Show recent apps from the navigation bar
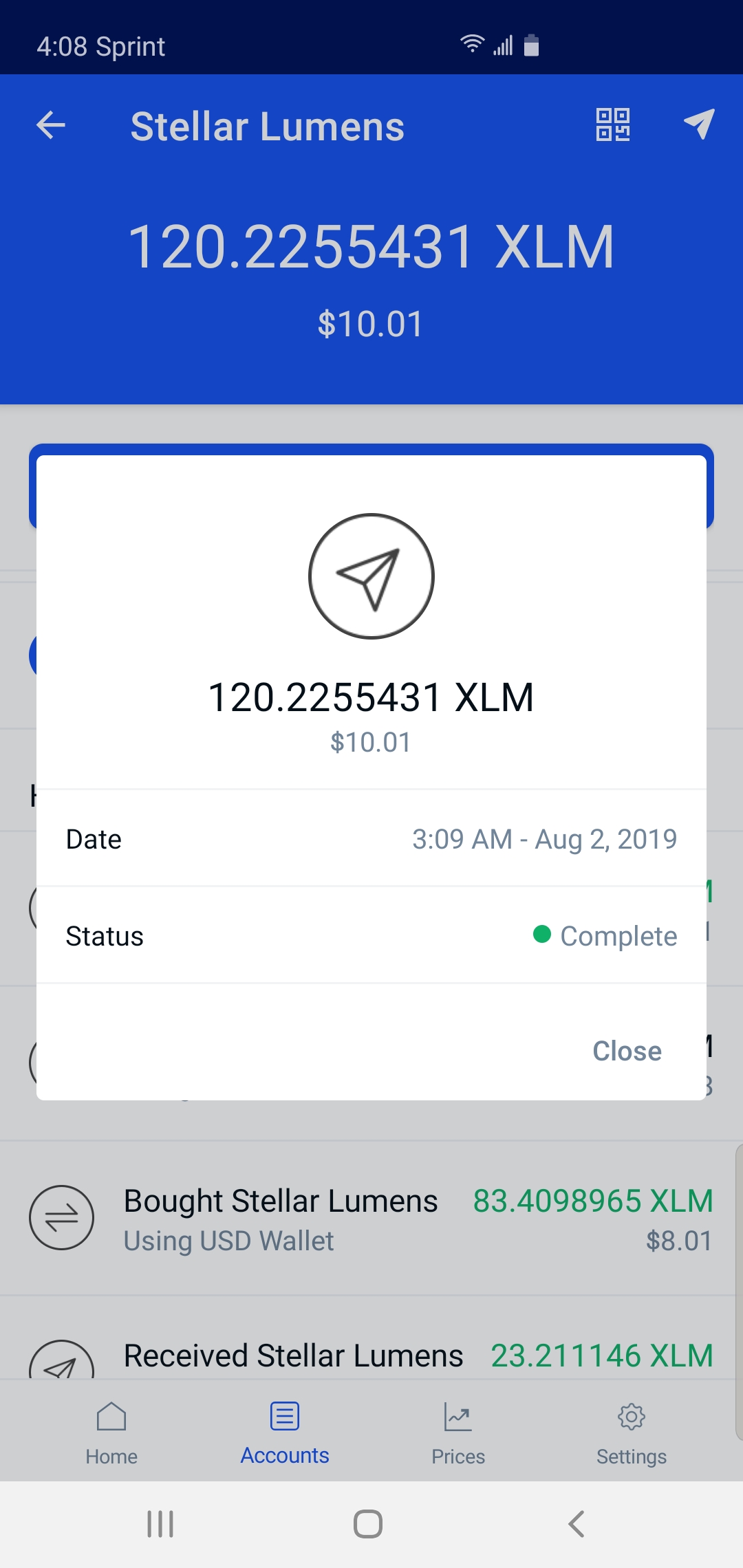 (160, 1524)
